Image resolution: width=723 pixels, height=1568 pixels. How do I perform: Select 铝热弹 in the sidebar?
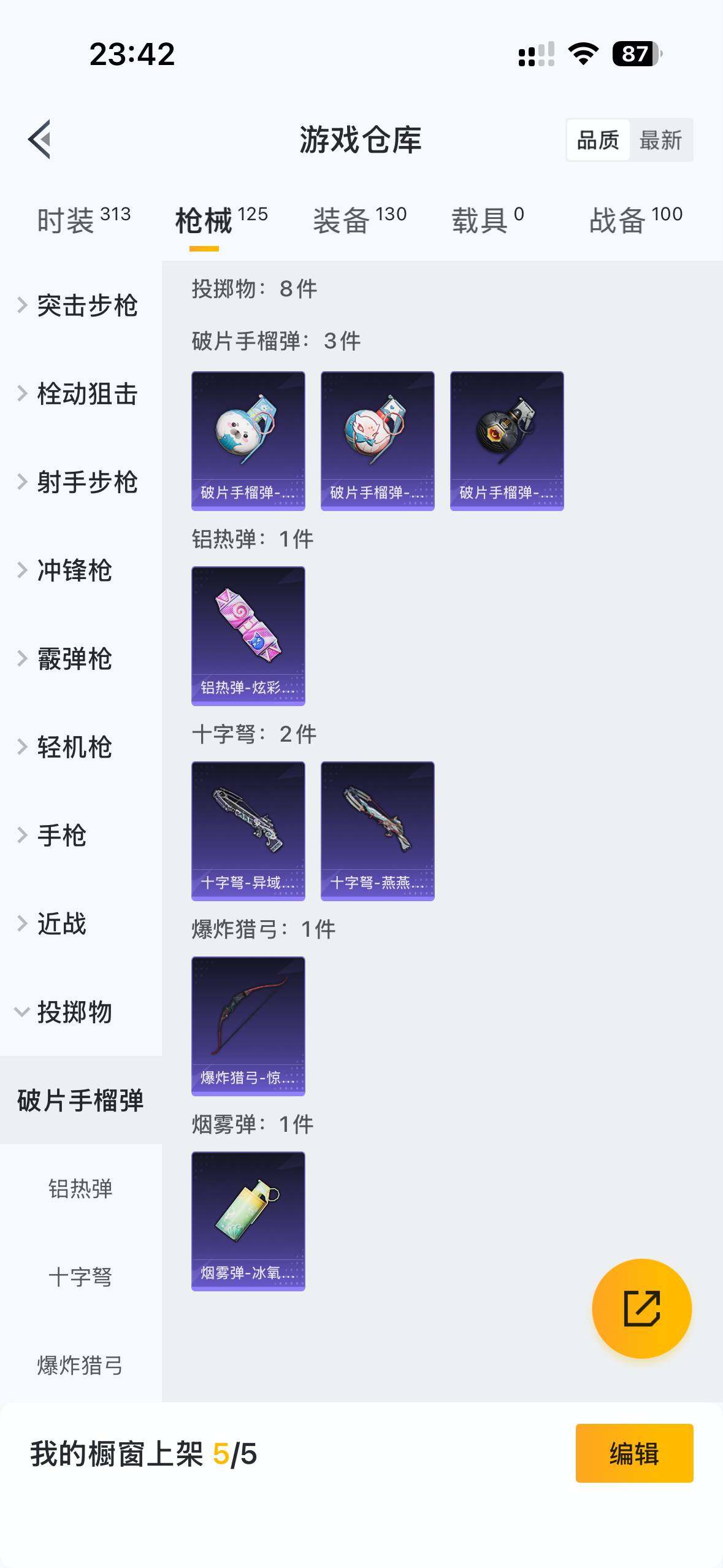80,1189
